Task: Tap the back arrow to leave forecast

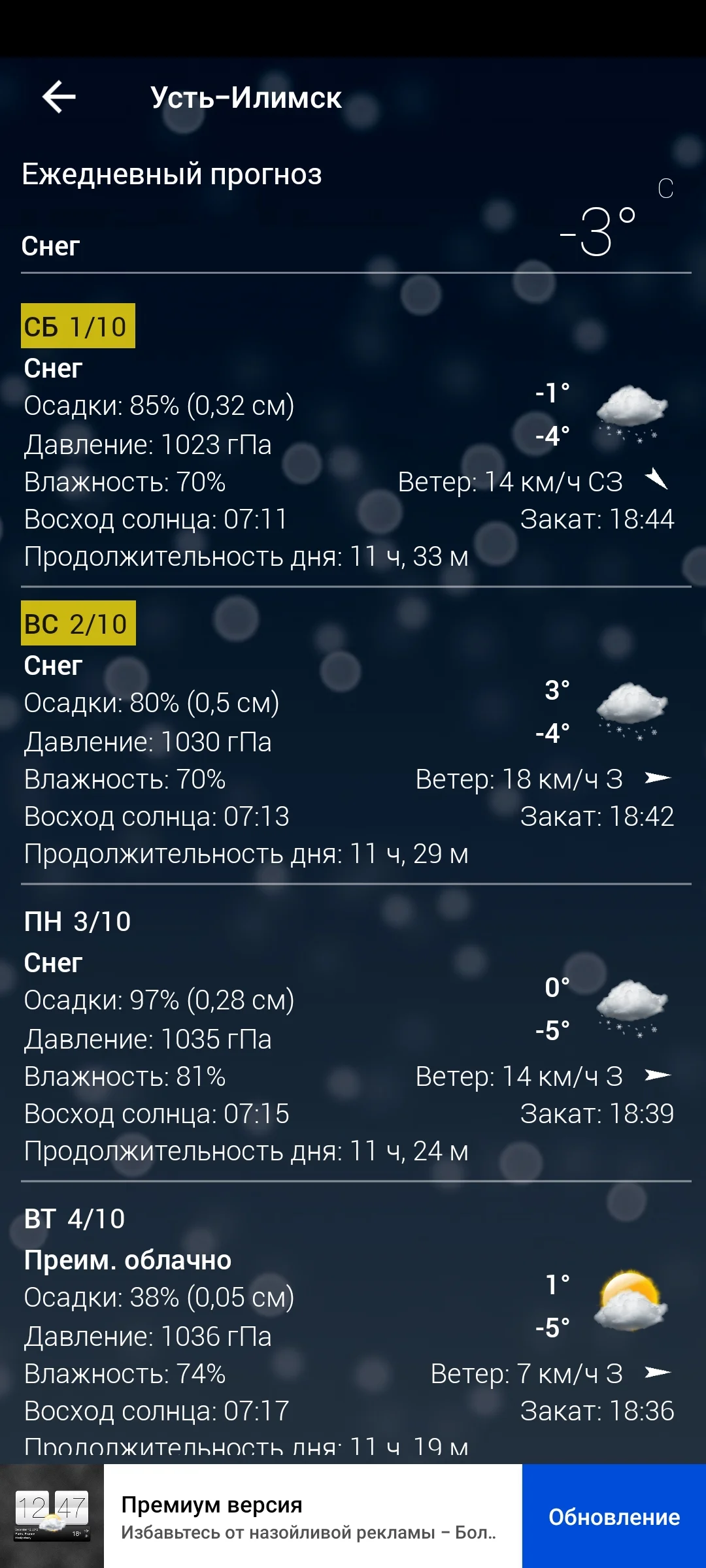Action: (x=58, y=98)
